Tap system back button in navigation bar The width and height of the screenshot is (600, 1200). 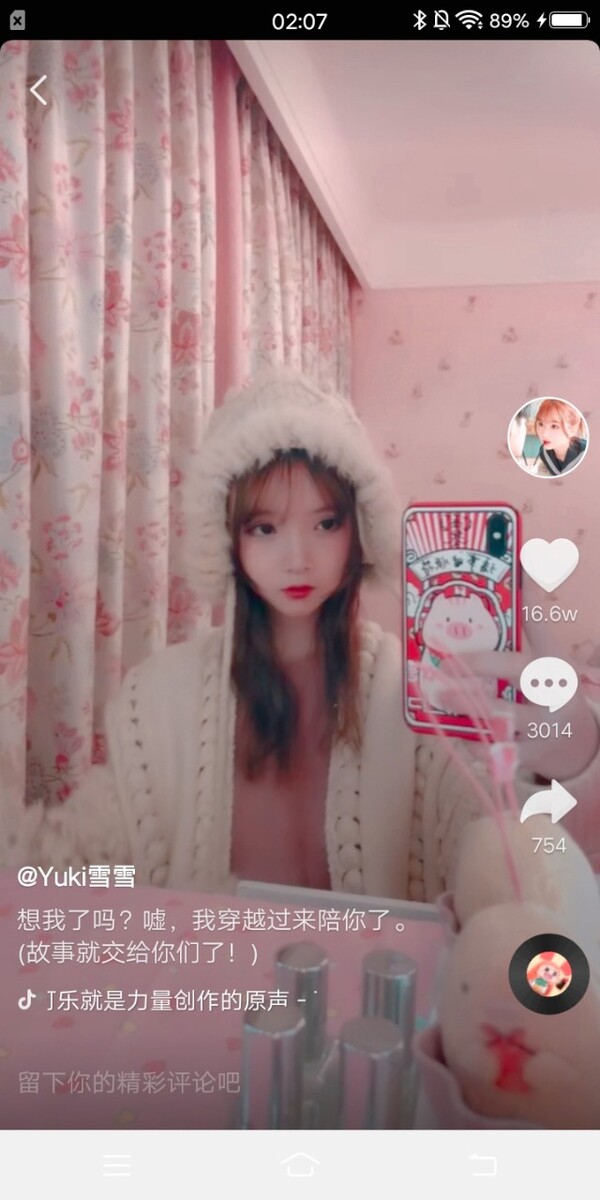click(x=482, y=1165)
